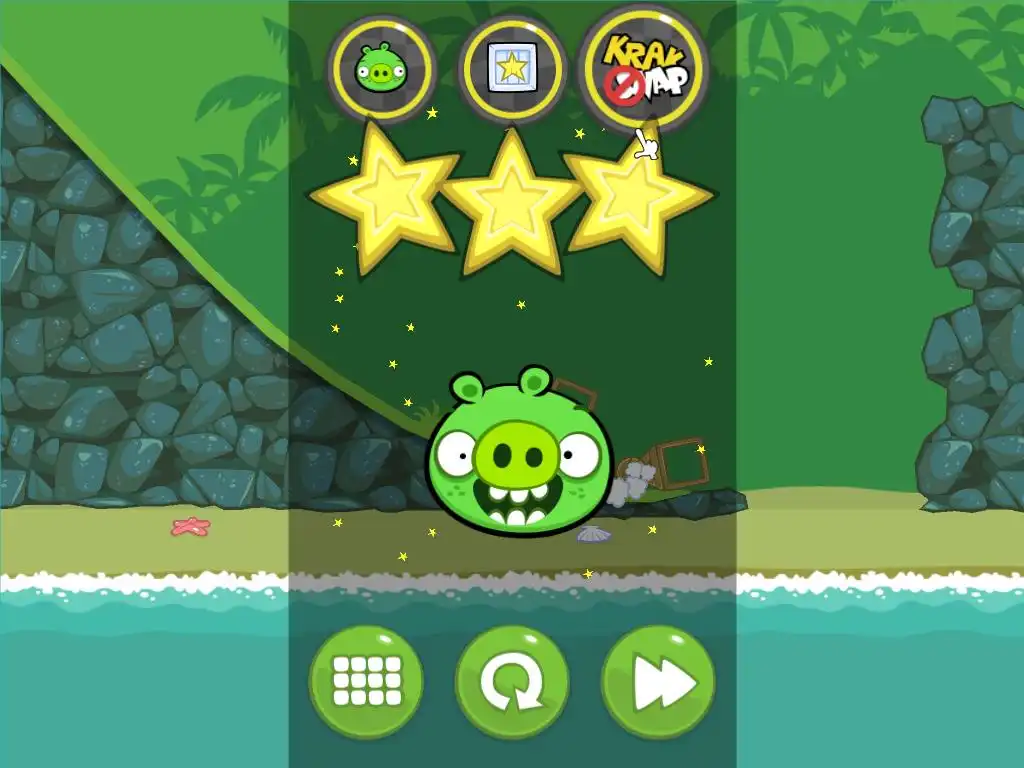This screenshot has height=768, width=1024.
Task: Skip ahead to the next level
Action: coord(658,682)
